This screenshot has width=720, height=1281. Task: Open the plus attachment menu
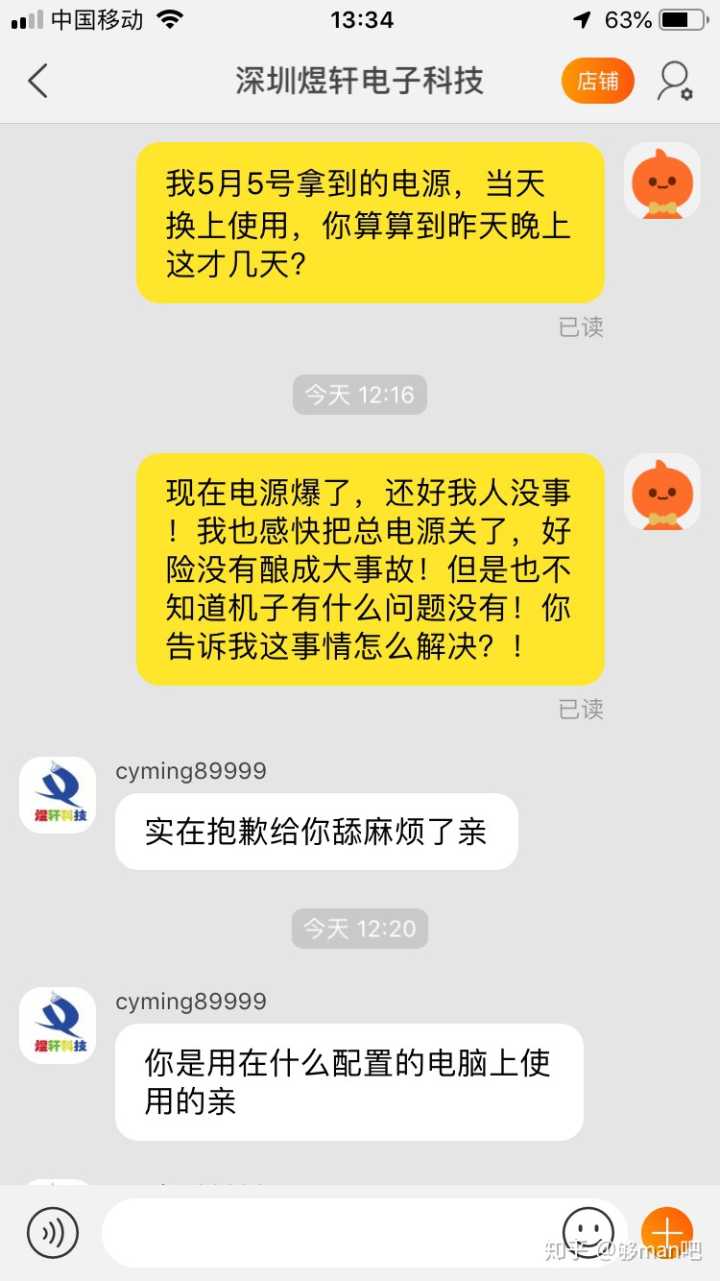[667, 1232]
